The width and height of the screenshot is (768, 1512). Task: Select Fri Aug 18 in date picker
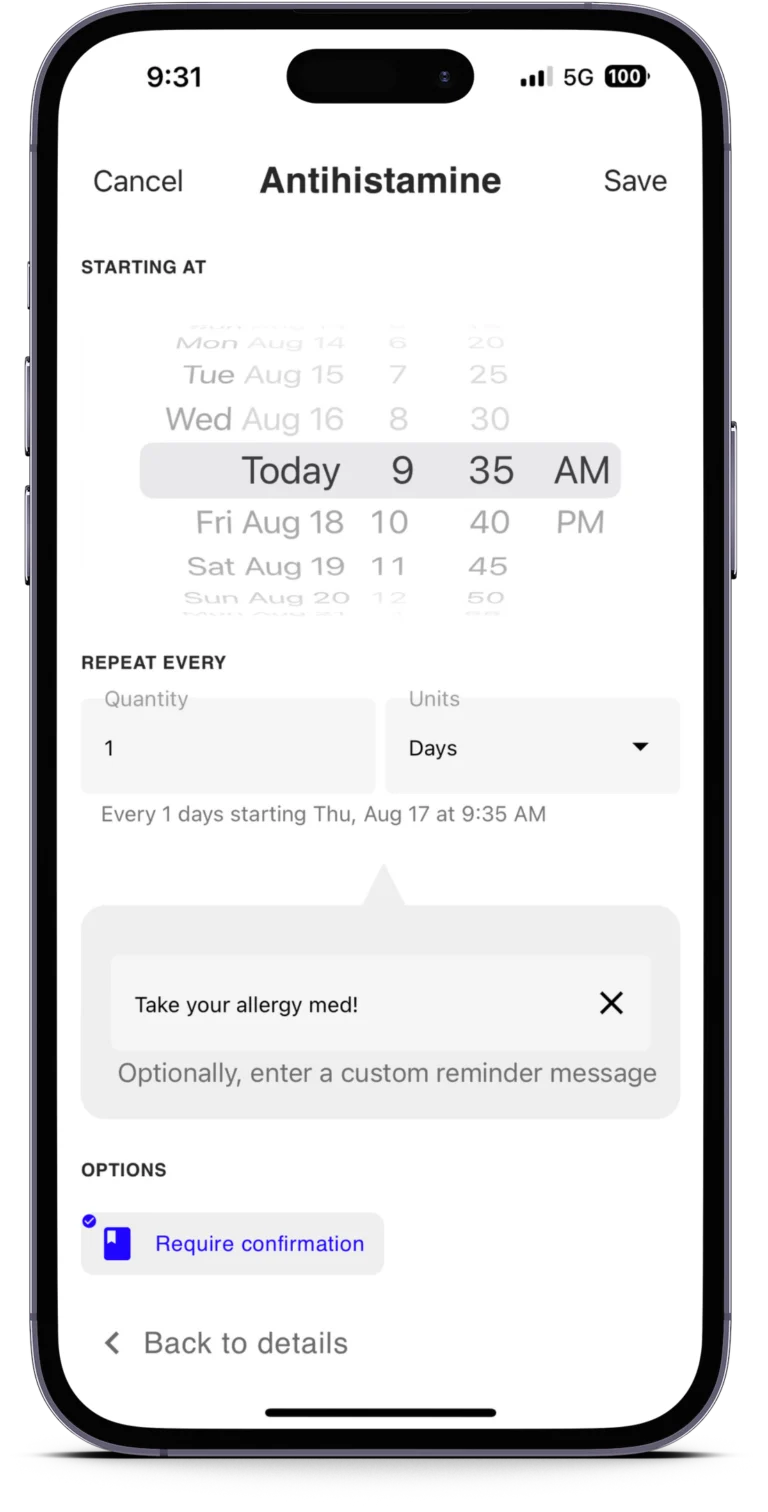[269, 522]
